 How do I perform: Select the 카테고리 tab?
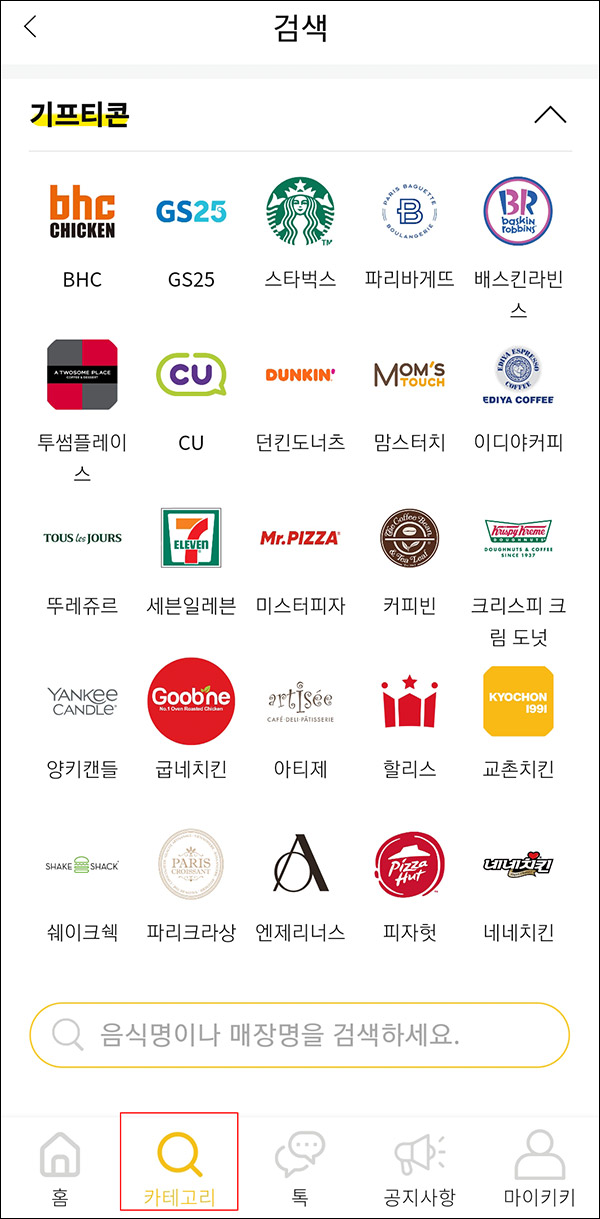click(x=179, y=1167)
